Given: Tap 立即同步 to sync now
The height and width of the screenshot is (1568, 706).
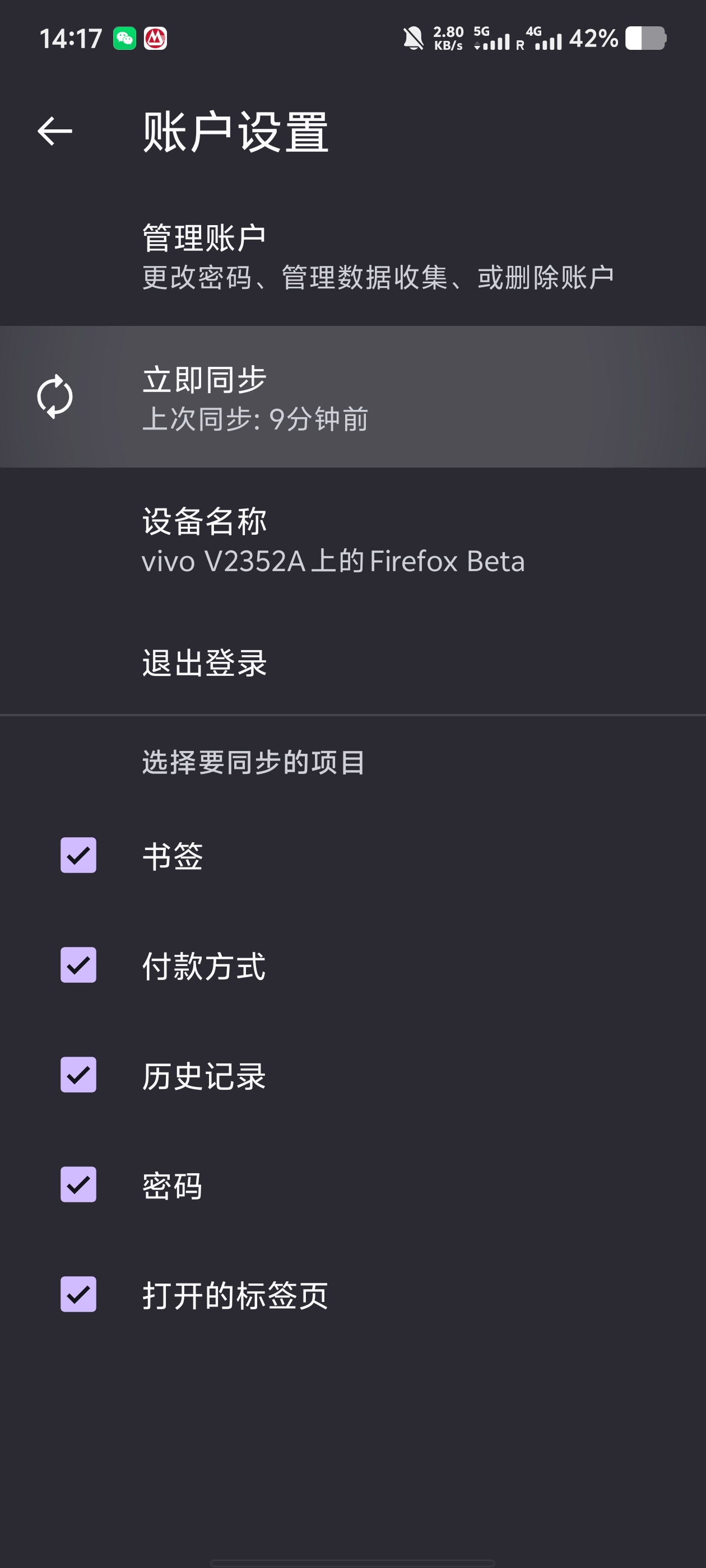Looking at the screenshot, I should coord(352,397).
